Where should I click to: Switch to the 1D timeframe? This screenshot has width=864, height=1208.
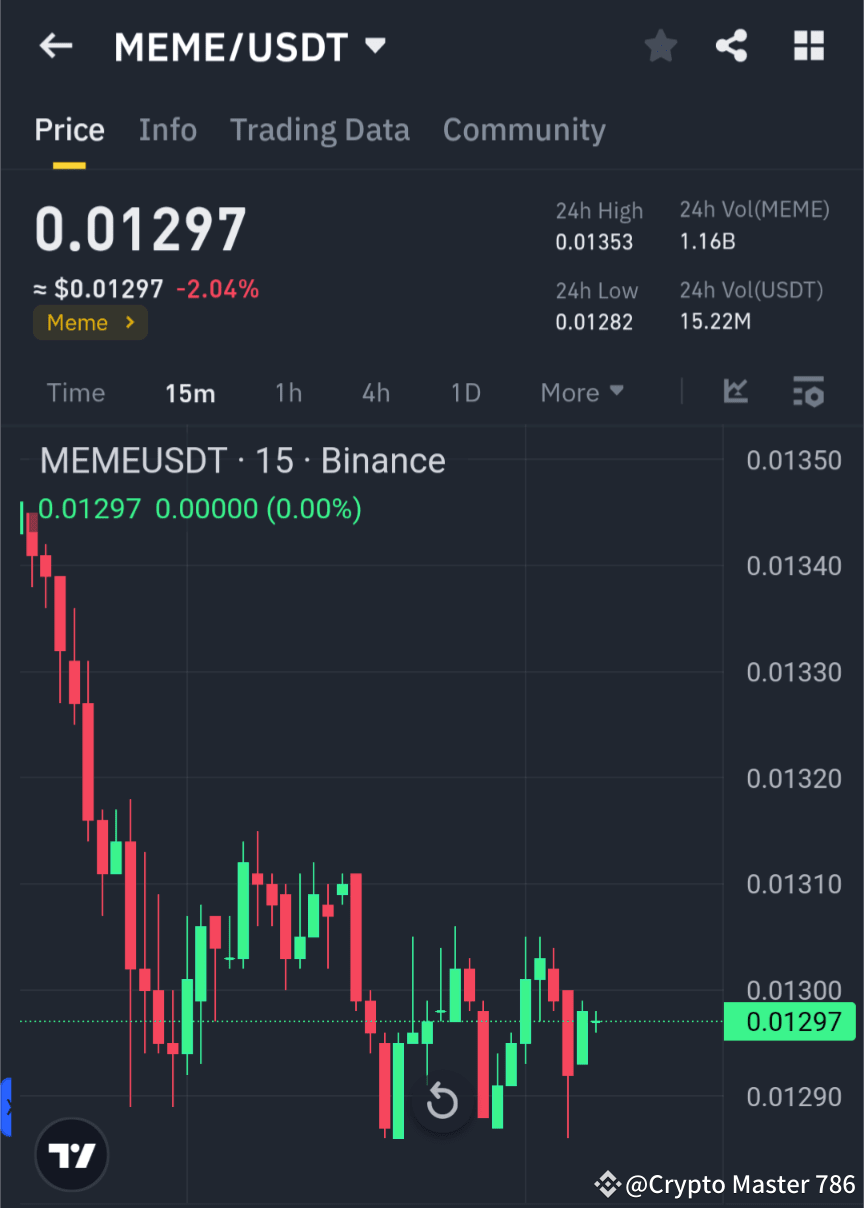point(465,393)
